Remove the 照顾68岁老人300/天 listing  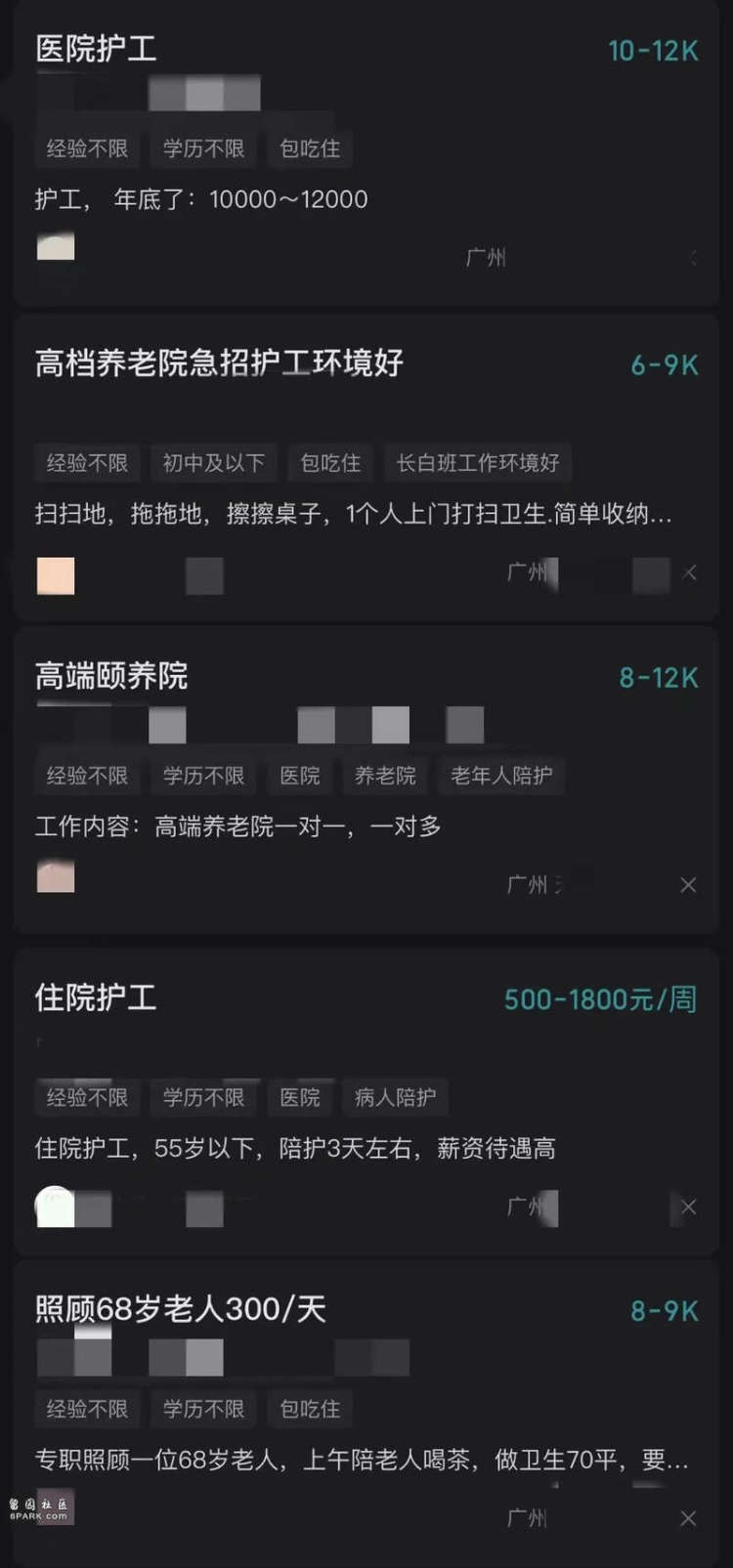(689, 1518)
